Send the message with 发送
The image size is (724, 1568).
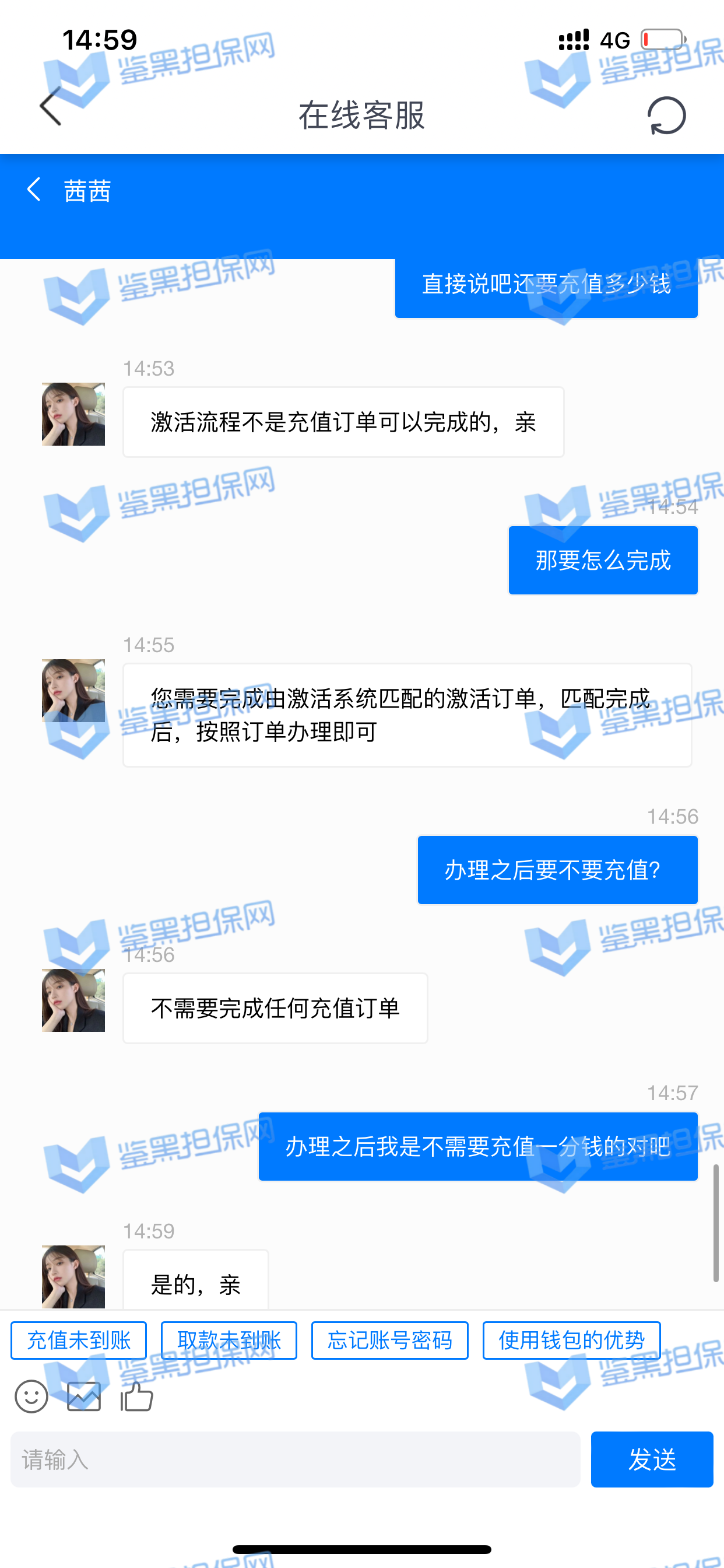point(652,1459)
